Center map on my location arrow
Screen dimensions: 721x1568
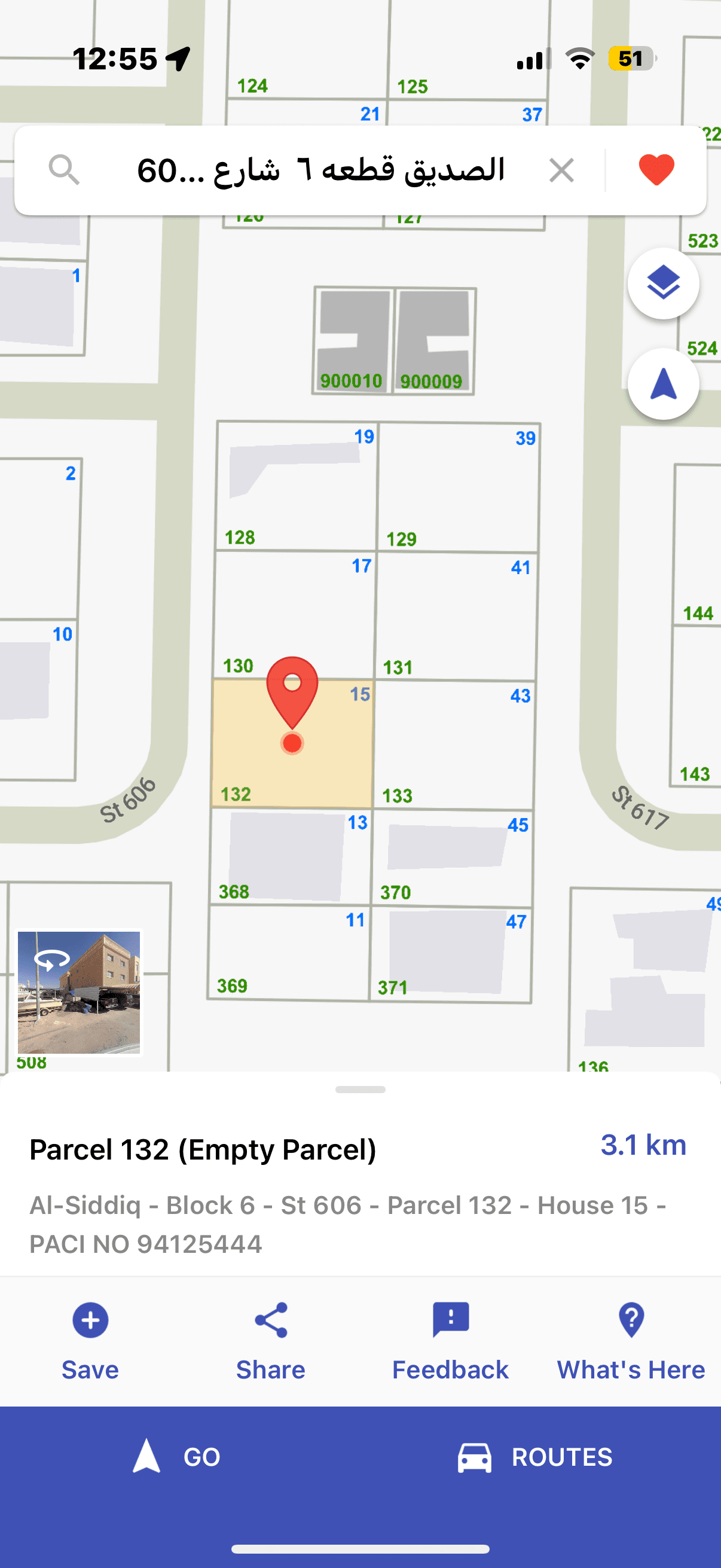tap(662, 384)
